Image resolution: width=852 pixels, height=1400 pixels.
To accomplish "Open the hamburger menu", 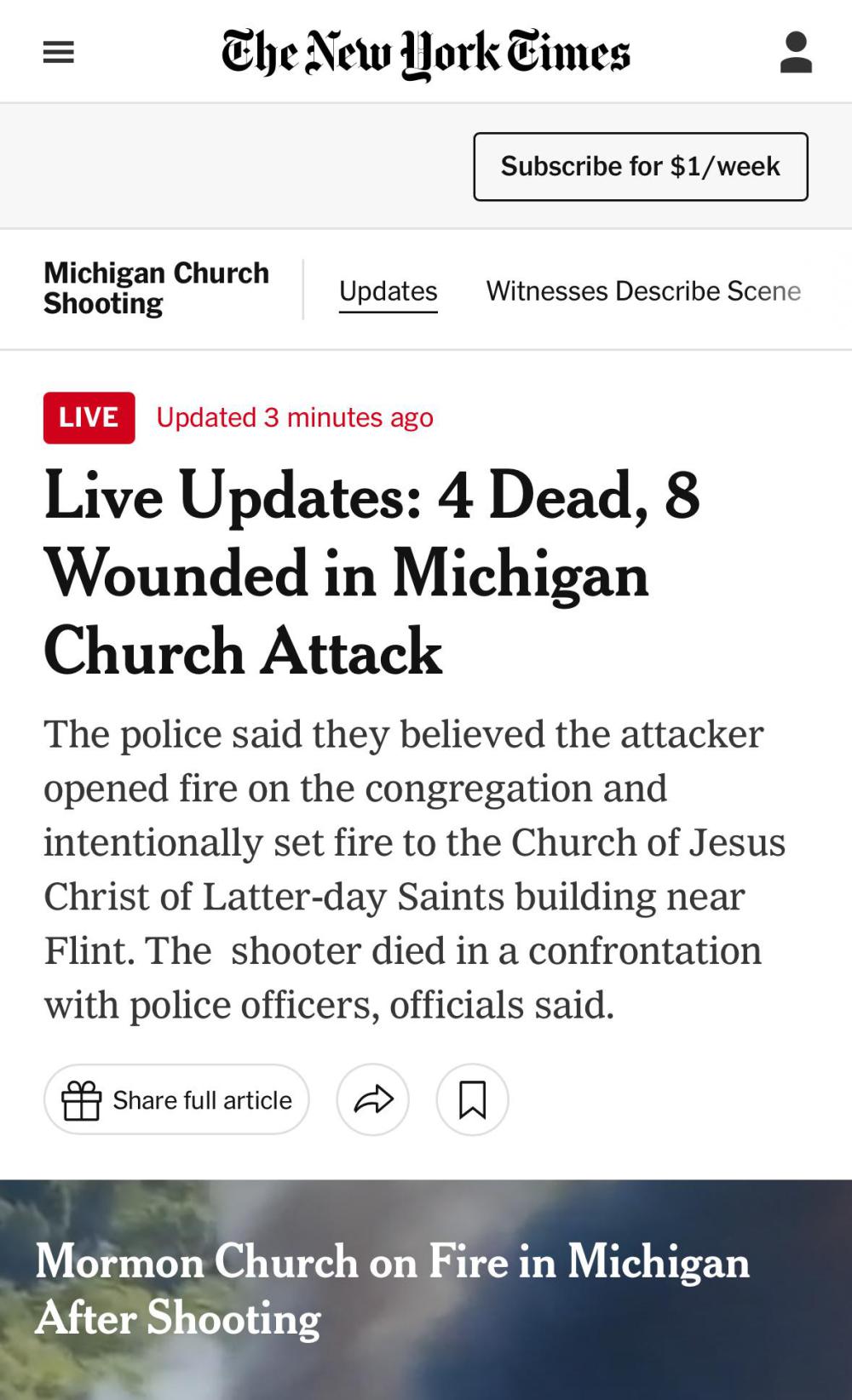I will (x=59, y=53).
